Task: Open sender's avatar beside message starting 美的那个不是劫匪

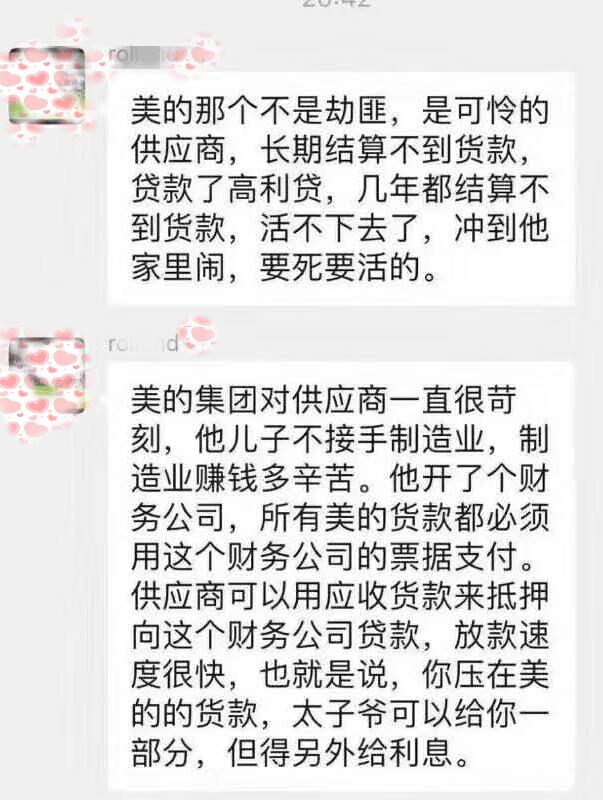Action: (47, 86)
